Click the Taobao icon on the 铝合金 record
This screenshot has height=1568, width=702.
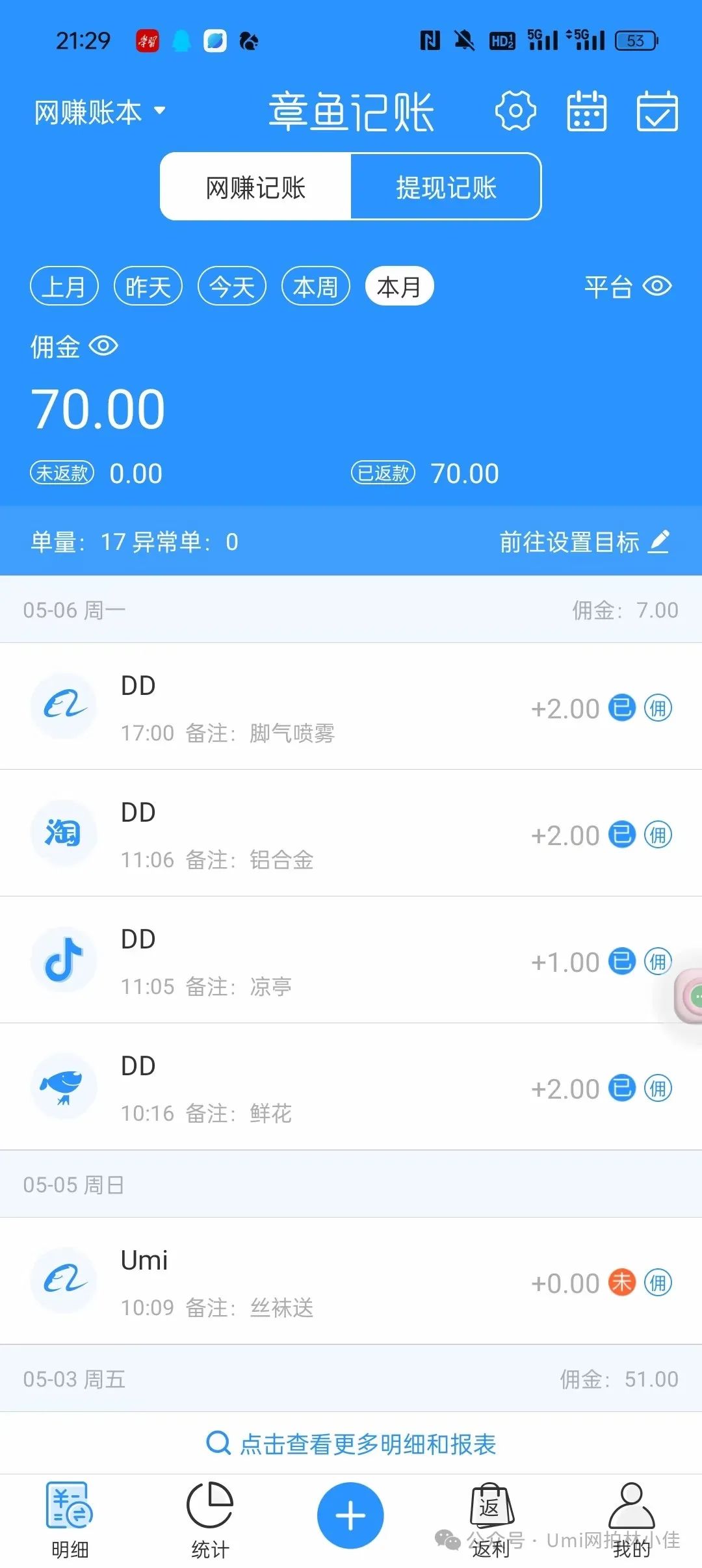[64, 834]
